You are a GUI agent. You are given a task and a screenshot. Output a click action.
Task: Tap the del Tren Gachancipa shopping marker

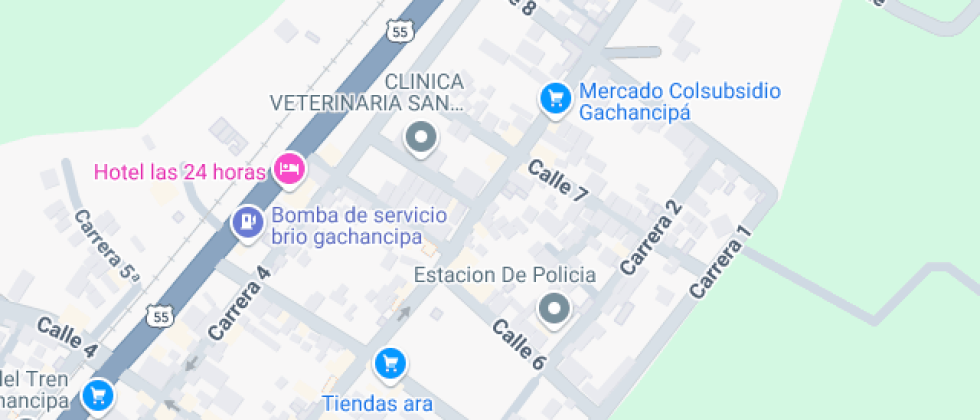click(97, 395)
